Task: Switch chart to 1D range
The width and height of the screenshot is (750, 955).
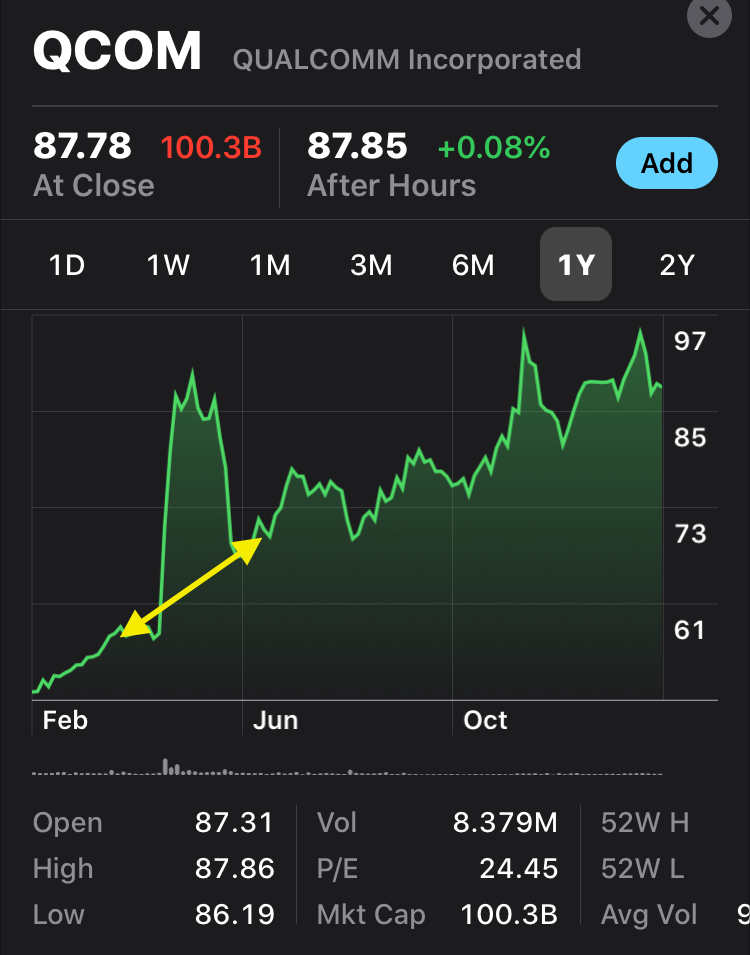Action: coord(67,265)
